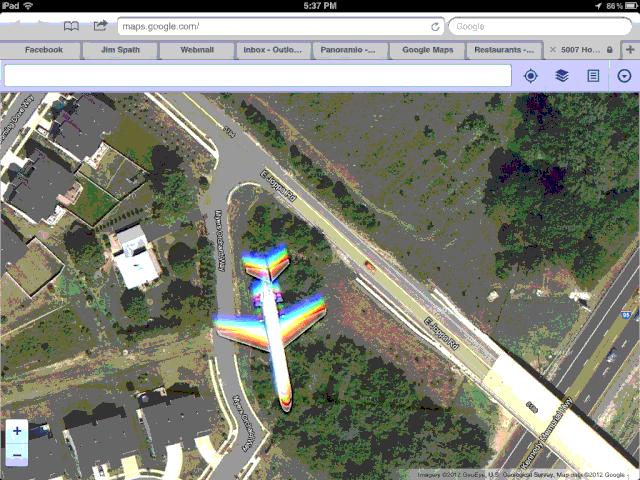Close the 5007 Ho... tab
Image resolution: width=640 pixels, height=480 pixels.
click(553, 49)
